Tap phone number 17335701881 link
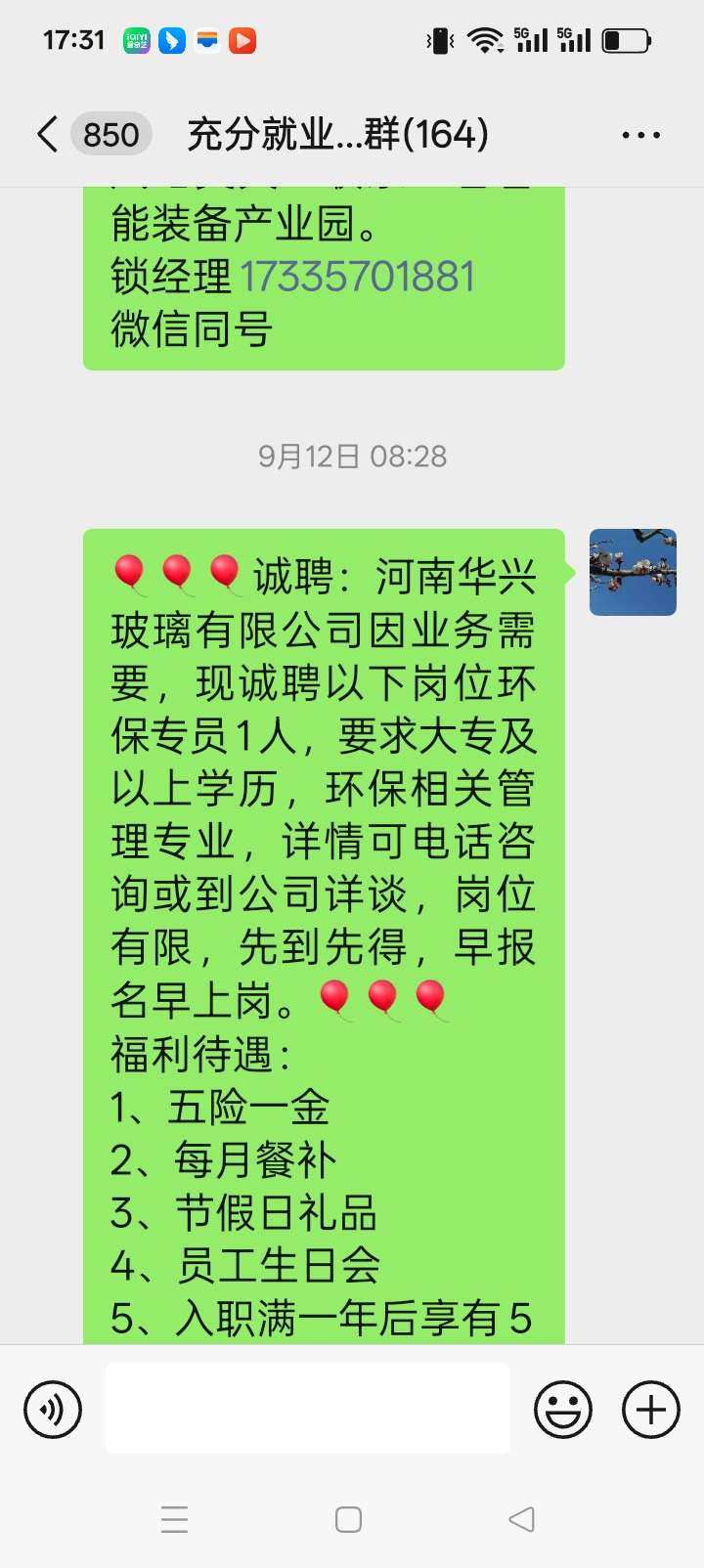 point(358,277)
